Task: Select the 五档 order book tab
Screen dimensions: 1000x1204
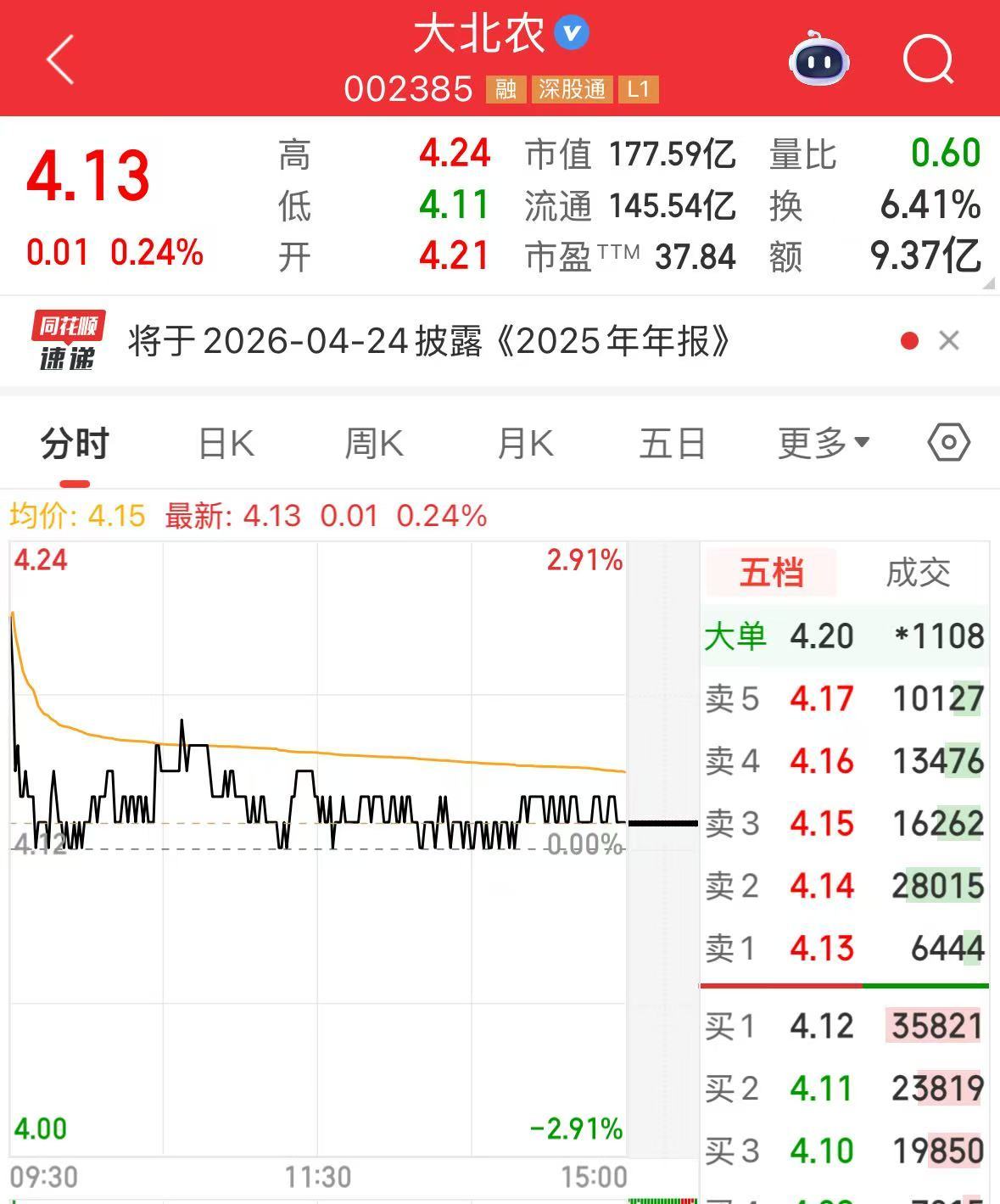Action: coord(771,573)
